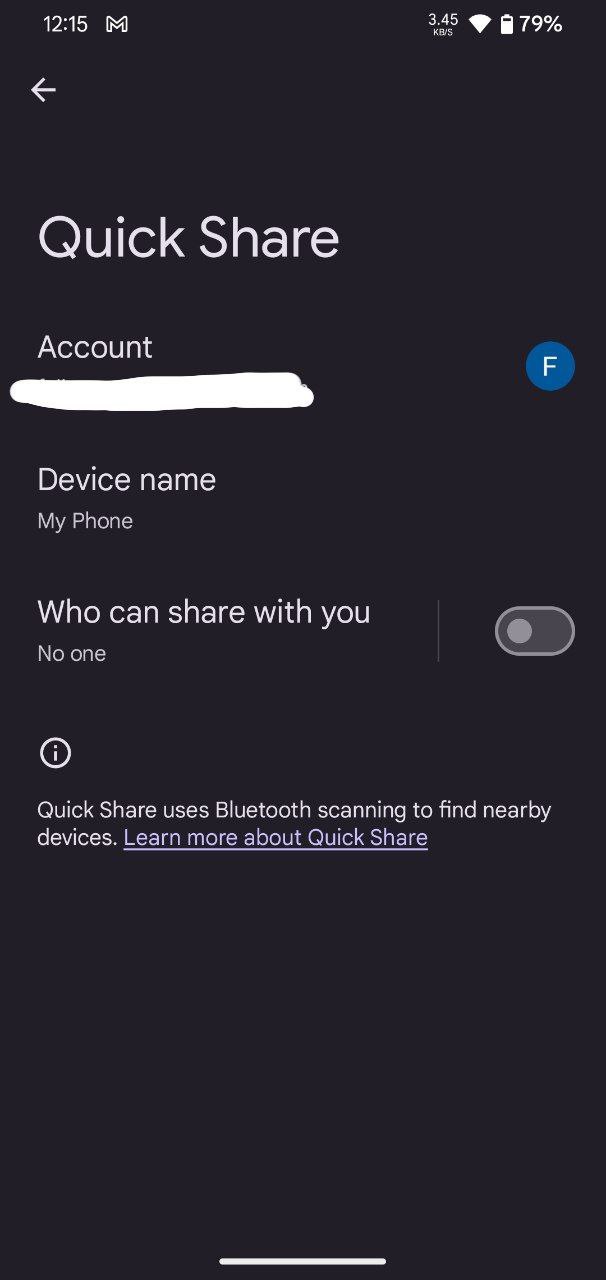
Task: Open the Account setting row
Action: click(x=200, y=367)
